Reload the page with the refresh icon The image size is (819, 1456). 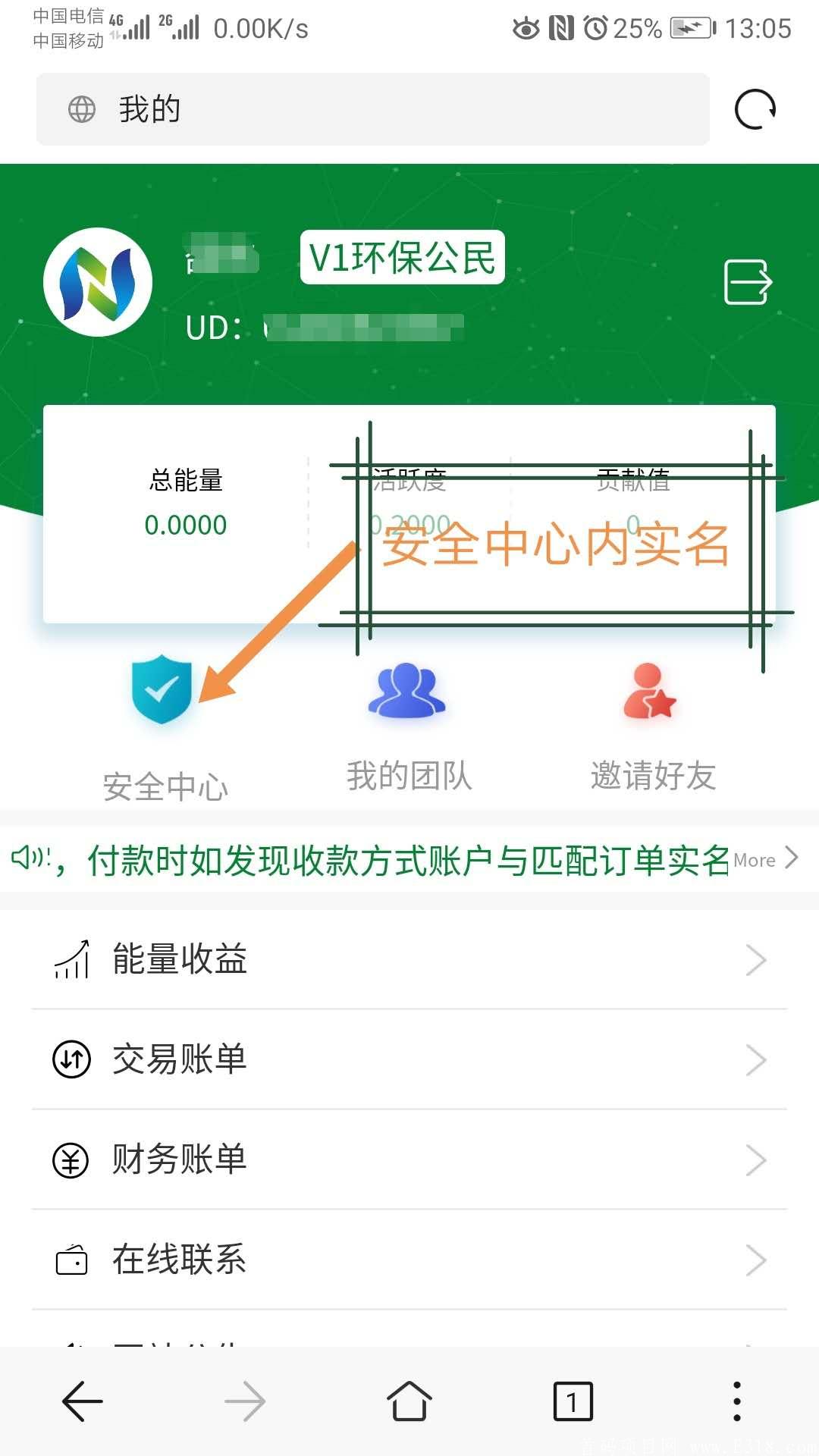tap(755, 109)
